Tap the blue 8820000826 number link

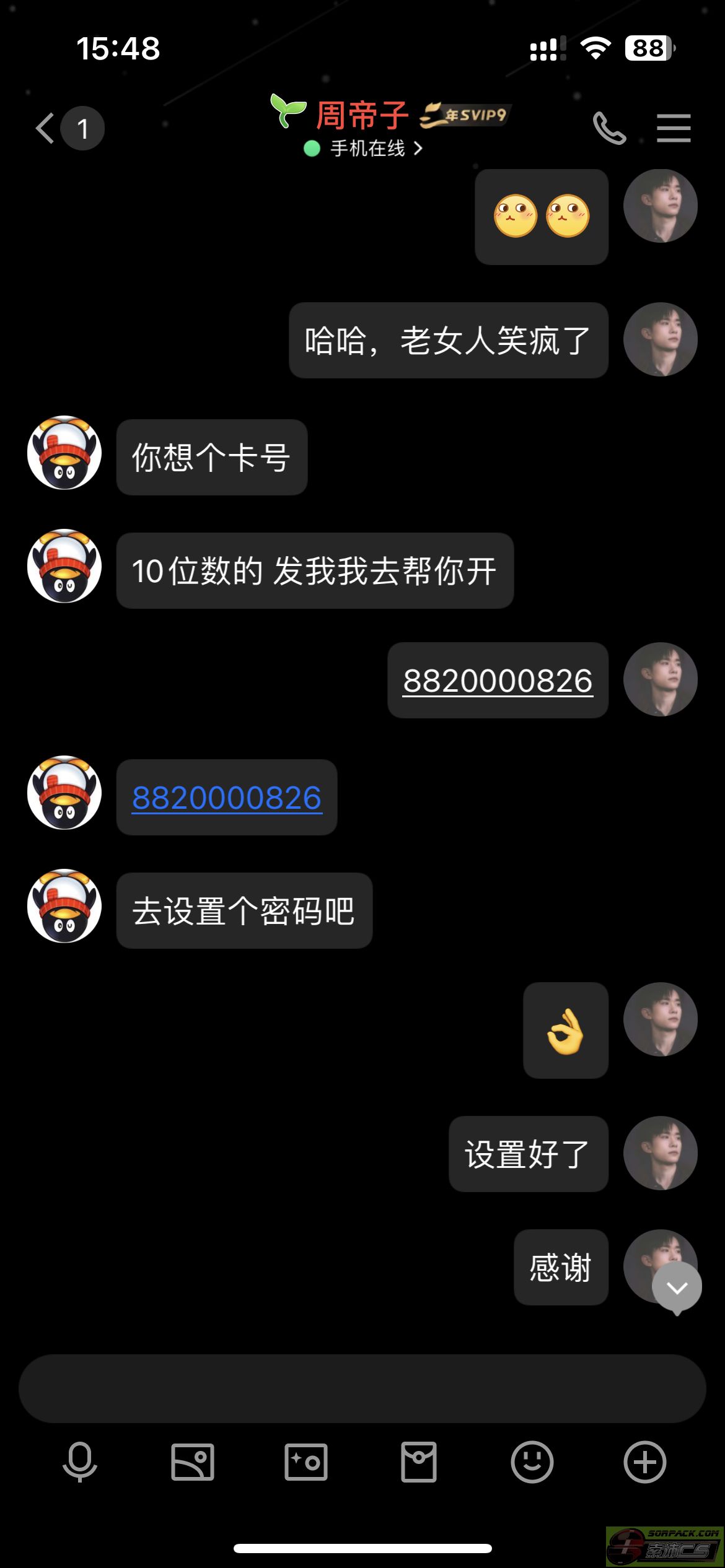pos(227,798)
